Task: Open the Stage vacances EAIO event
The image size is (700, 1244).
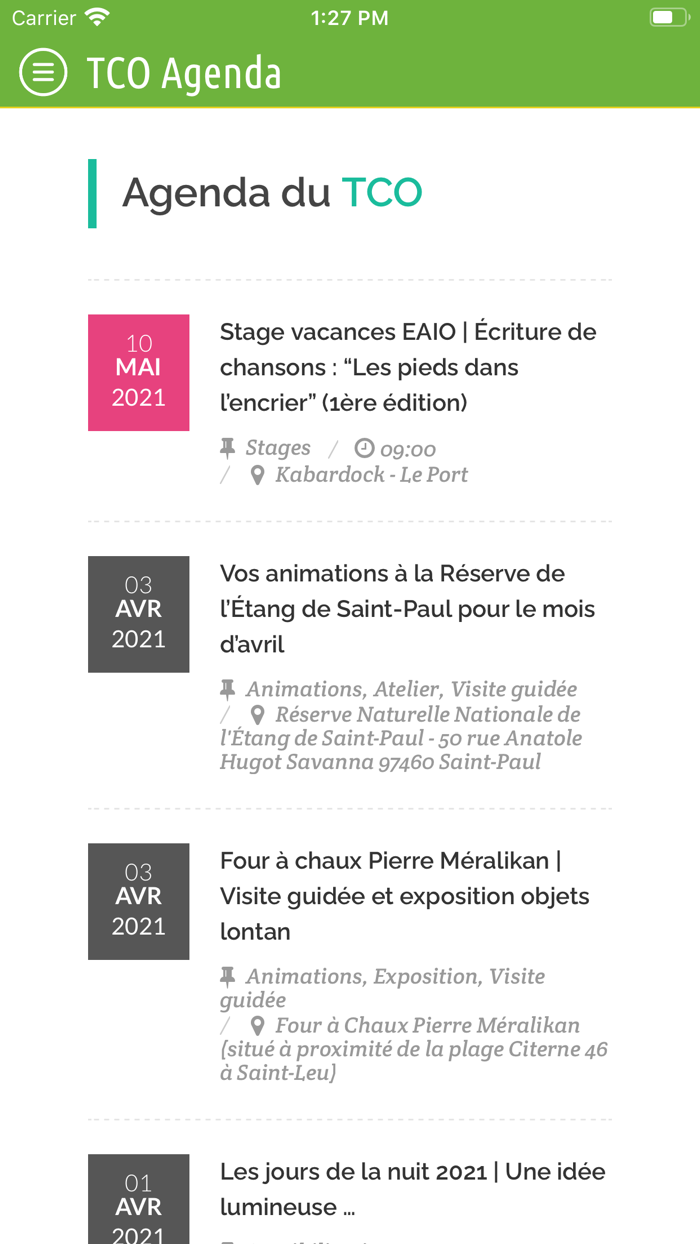Action: point(407,367)
